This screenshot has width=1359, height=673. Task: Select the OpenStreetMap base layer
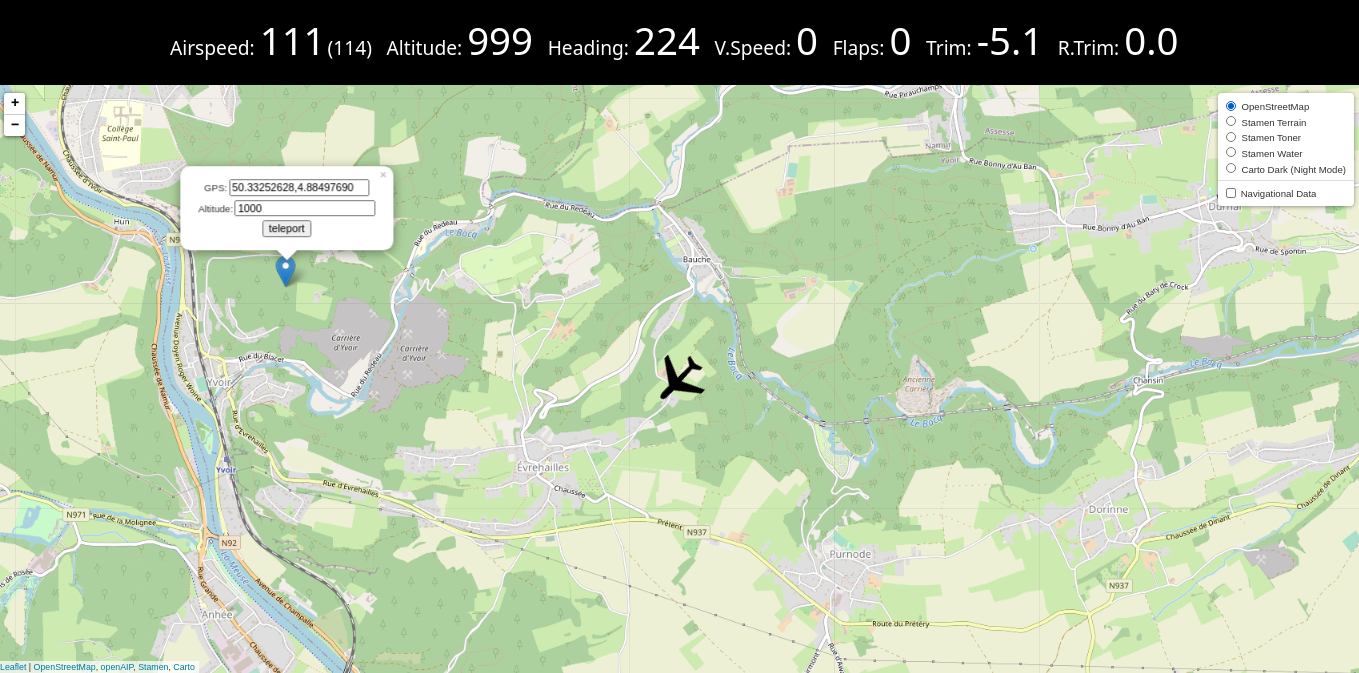[x=1231, y=106]
